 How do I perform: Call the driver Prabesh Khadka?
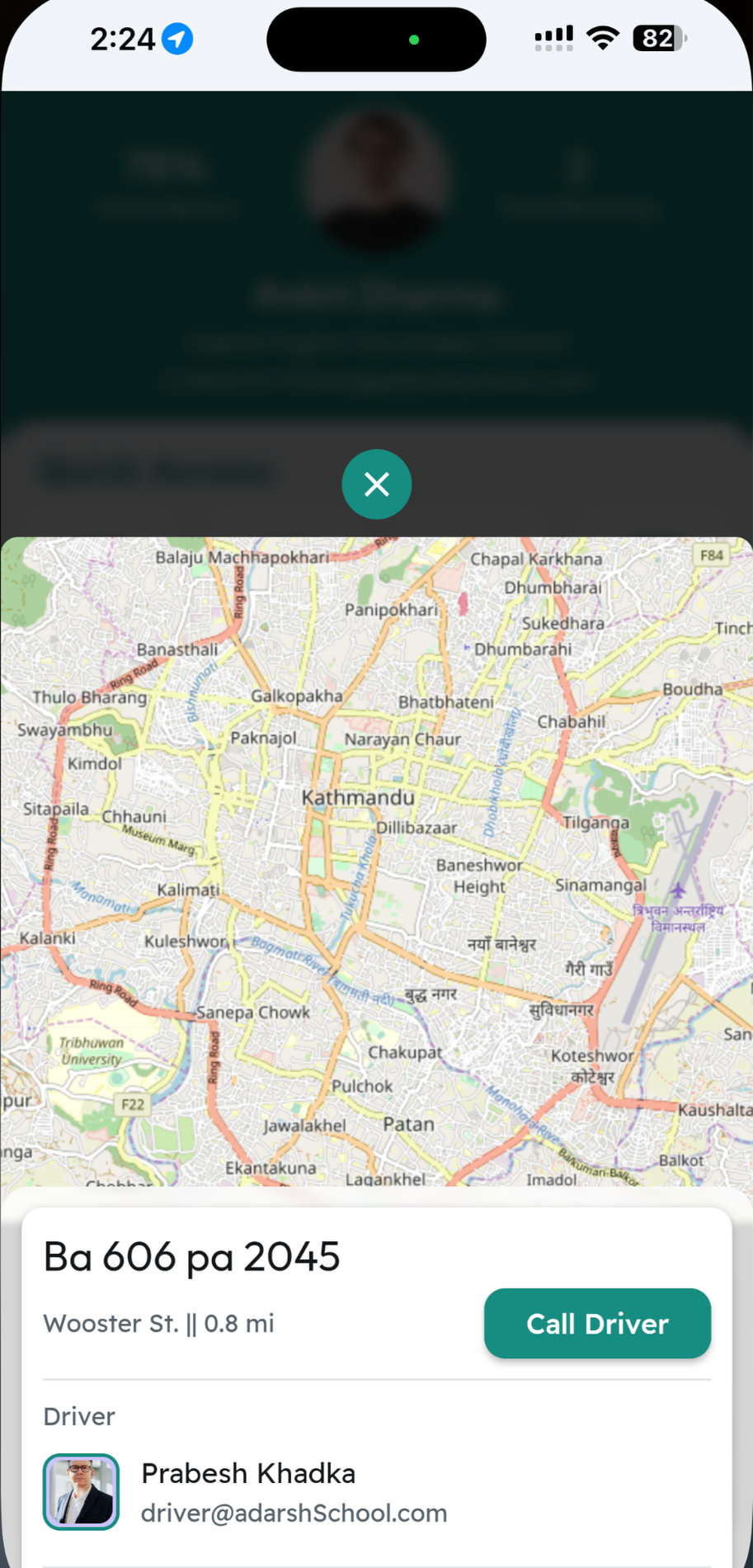[x=597, y=1323]
